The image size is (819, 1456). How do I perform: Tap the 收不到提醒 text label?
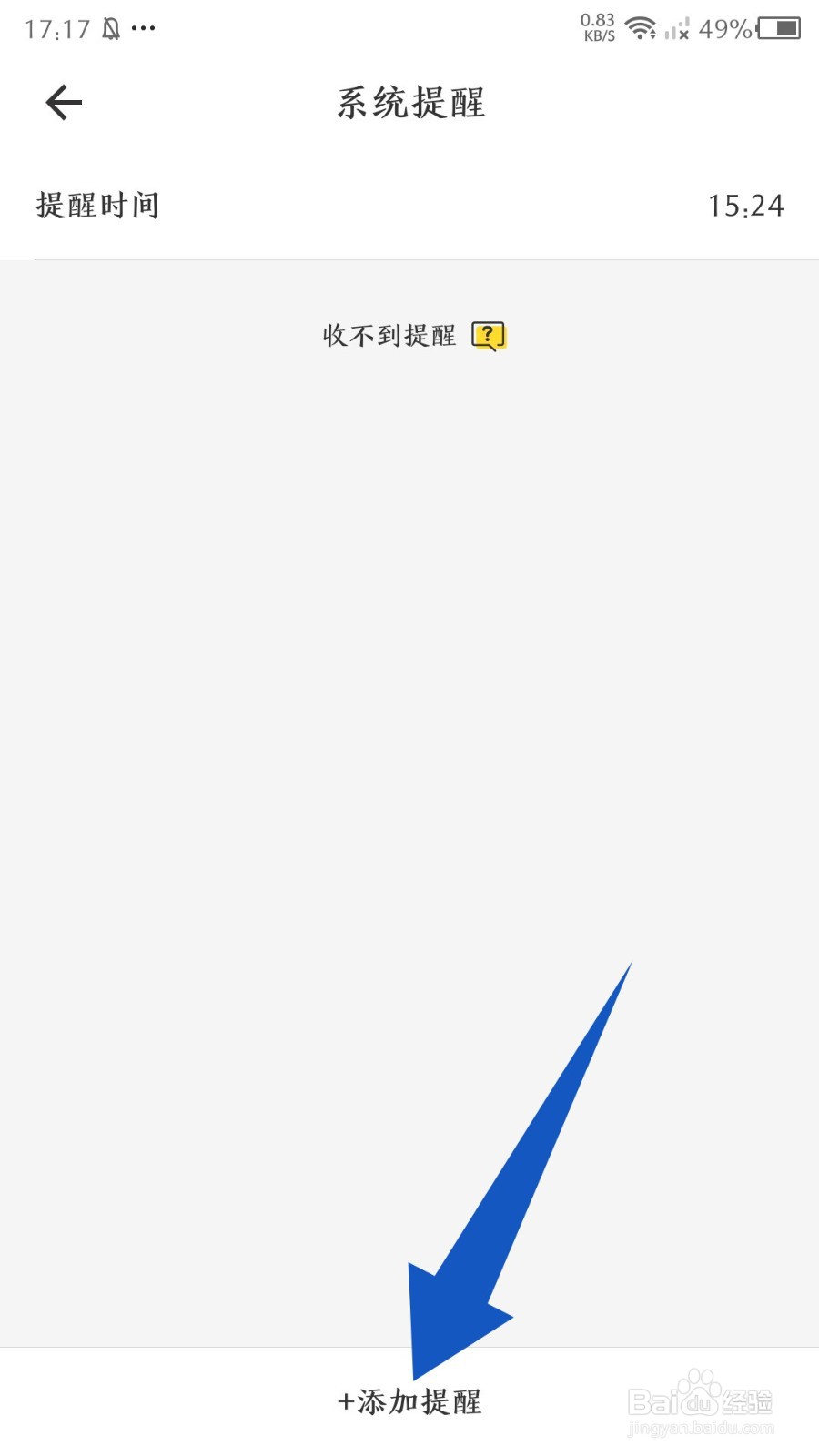(391, 335)
